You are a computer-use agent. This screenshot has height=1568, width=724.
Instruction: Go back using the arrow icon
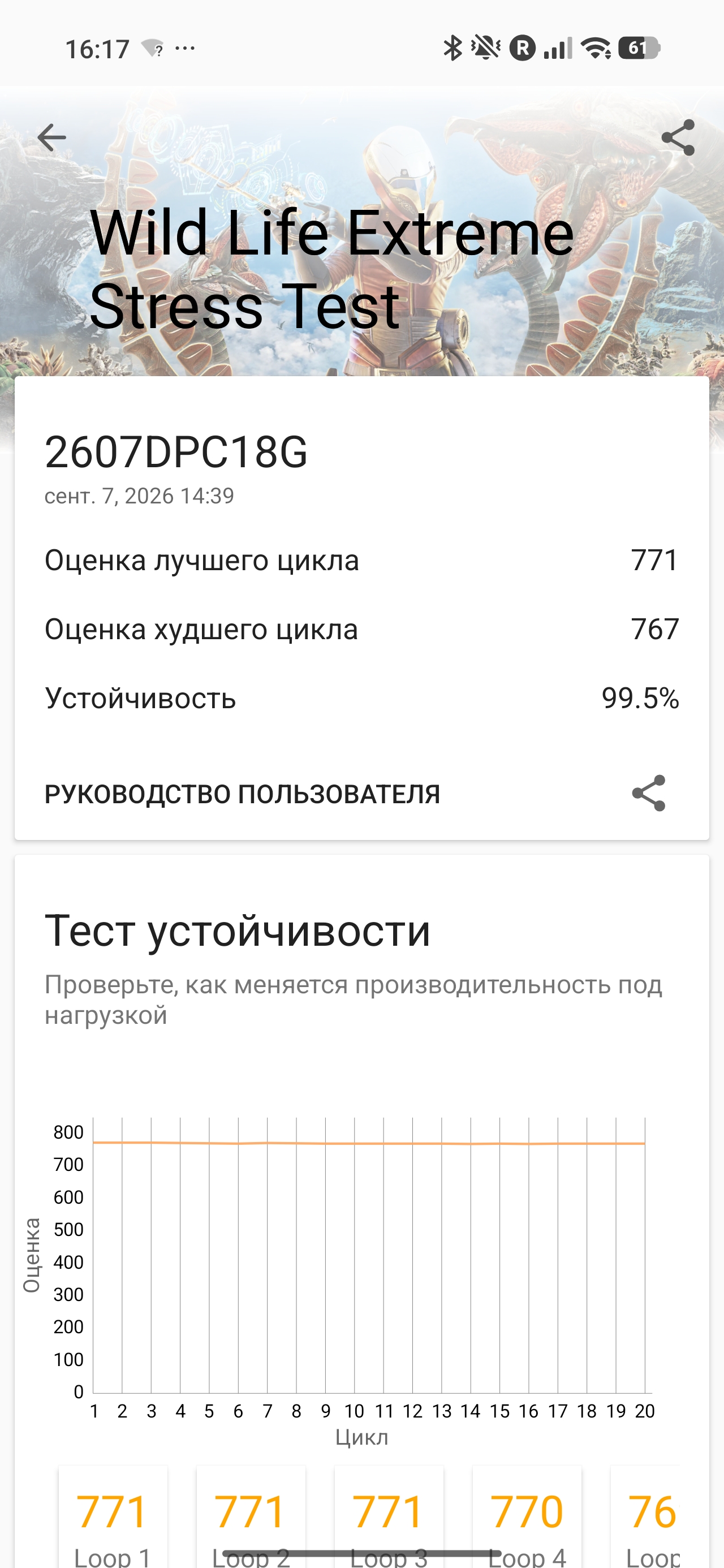[x=52, y=137]
